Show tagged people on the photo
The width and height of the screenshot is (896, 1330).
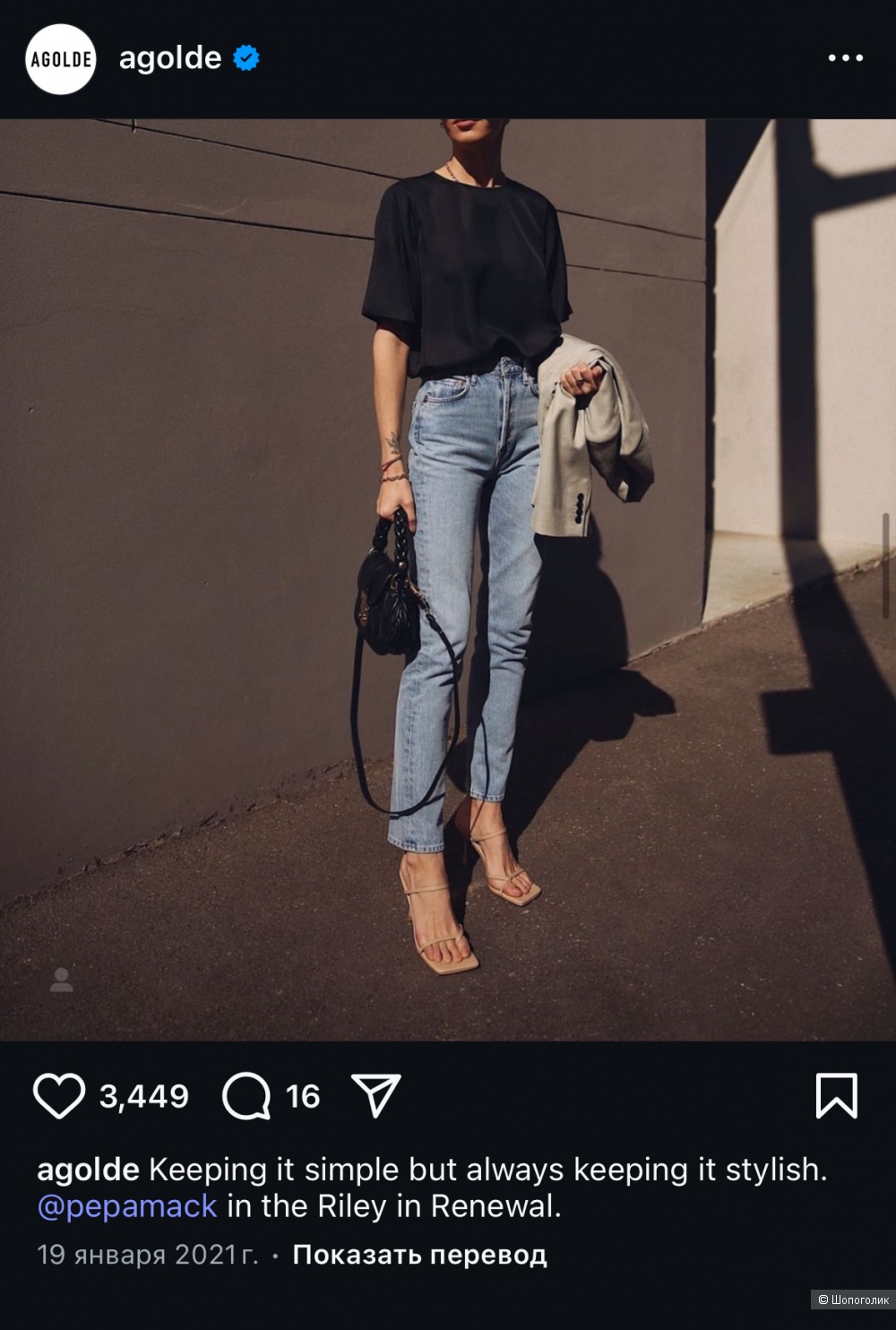[62, 980]
